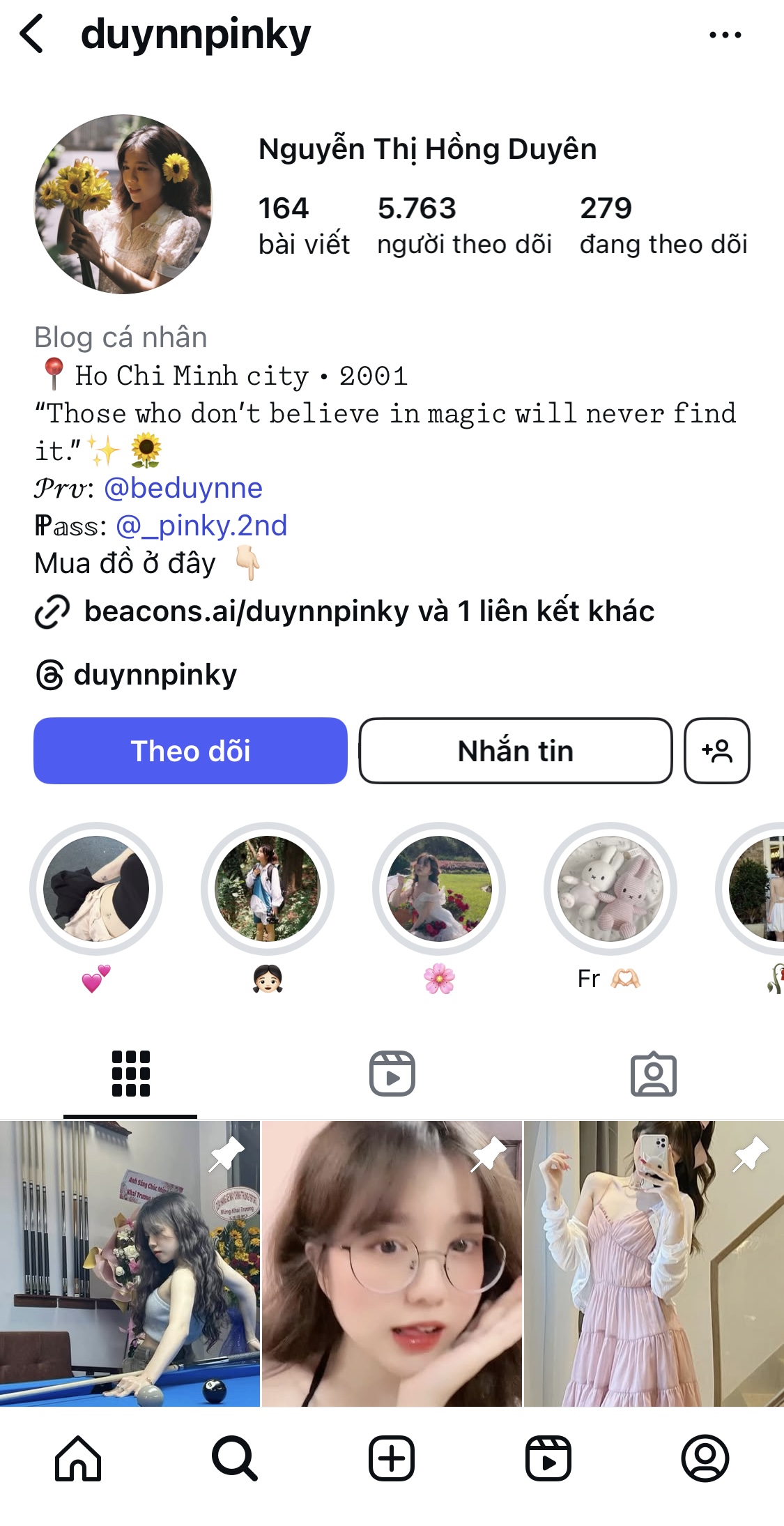Visit the @beduynne mention

[183, 488]
